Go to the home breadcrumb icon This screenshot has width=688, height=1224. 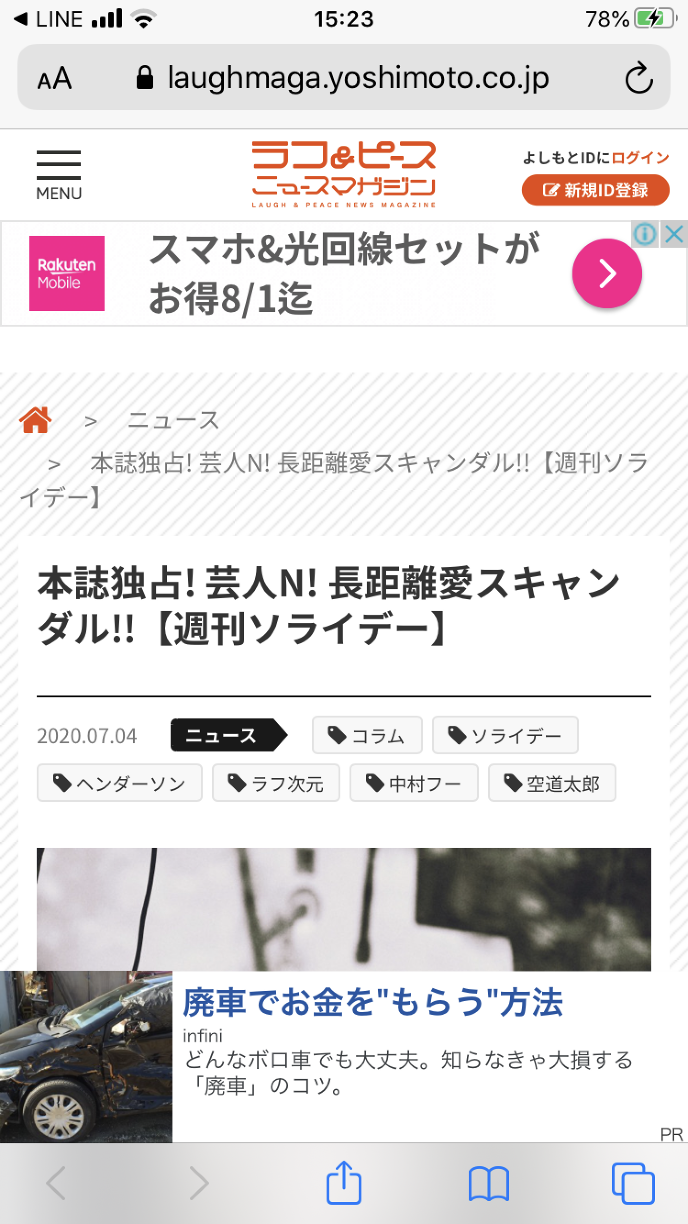[35, 420]
